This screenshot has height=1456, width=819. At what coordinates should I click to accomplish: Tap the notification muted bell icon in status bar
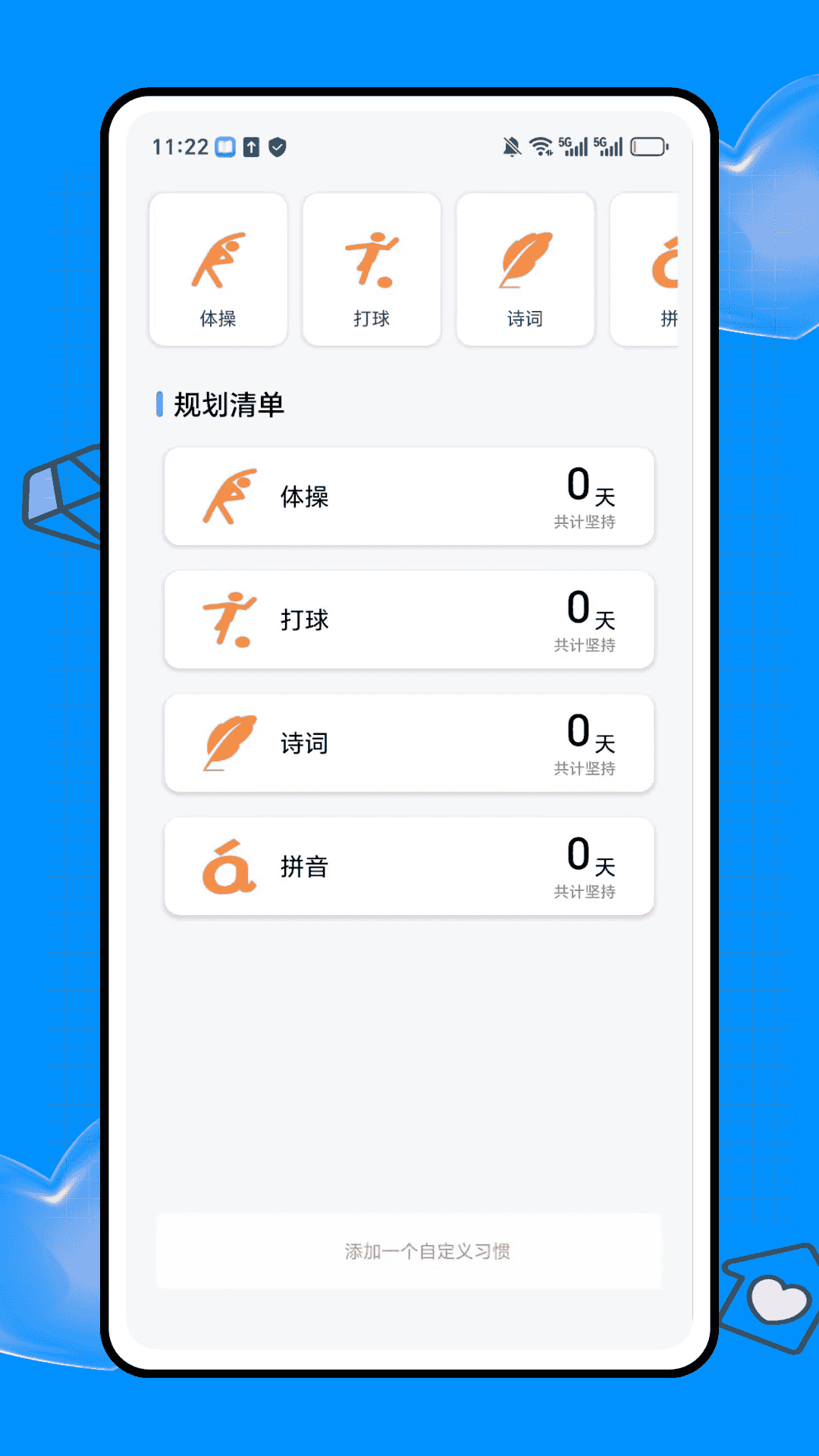(510, 146)
